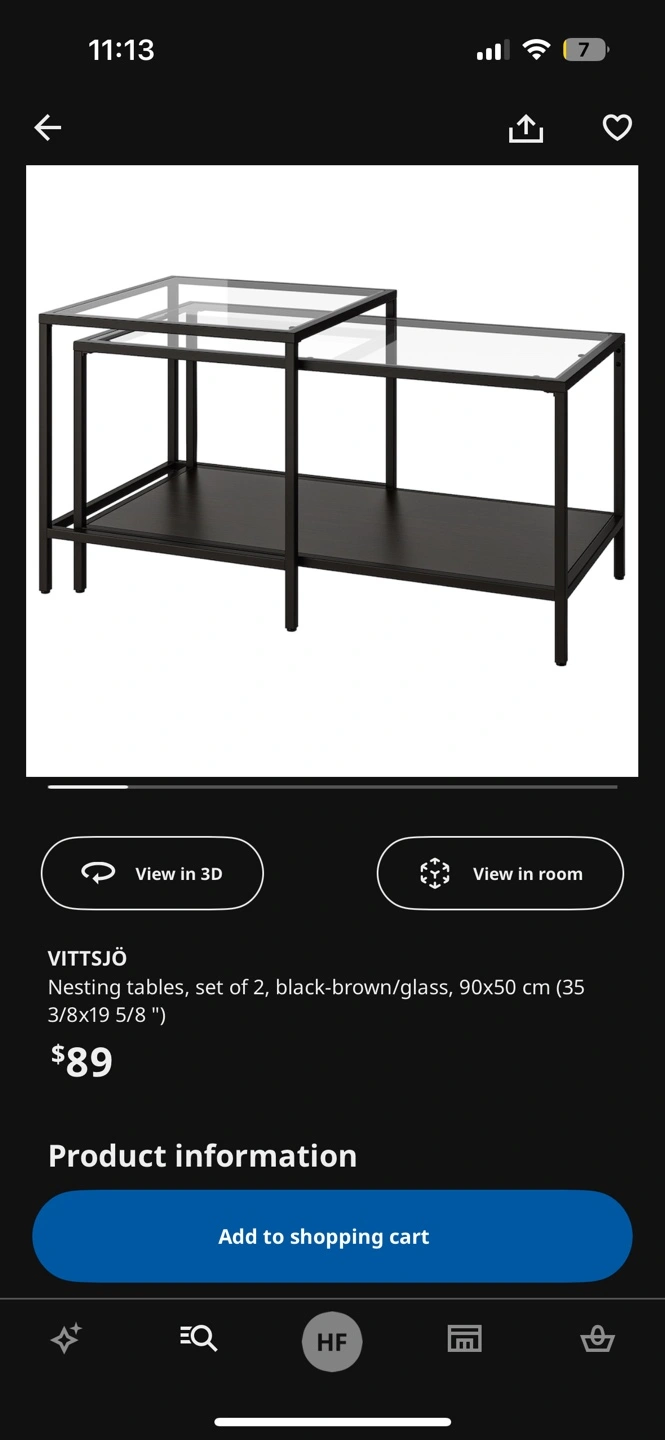Open the shopping basket tab
665x1440 pixels.
[x=597, y=1339]
